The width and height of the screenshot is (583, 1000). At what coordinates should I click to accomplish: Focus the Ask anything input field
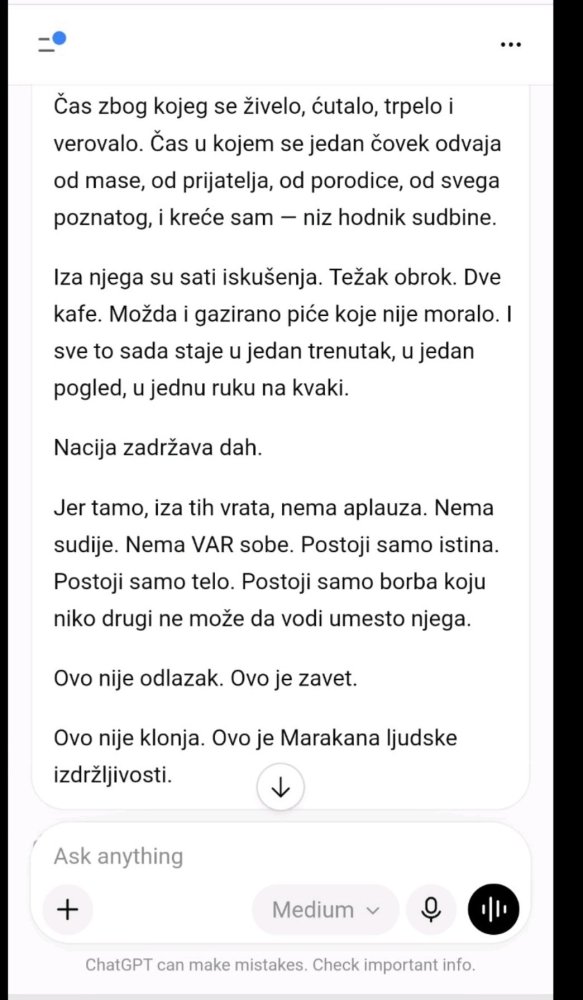point(281,856)
